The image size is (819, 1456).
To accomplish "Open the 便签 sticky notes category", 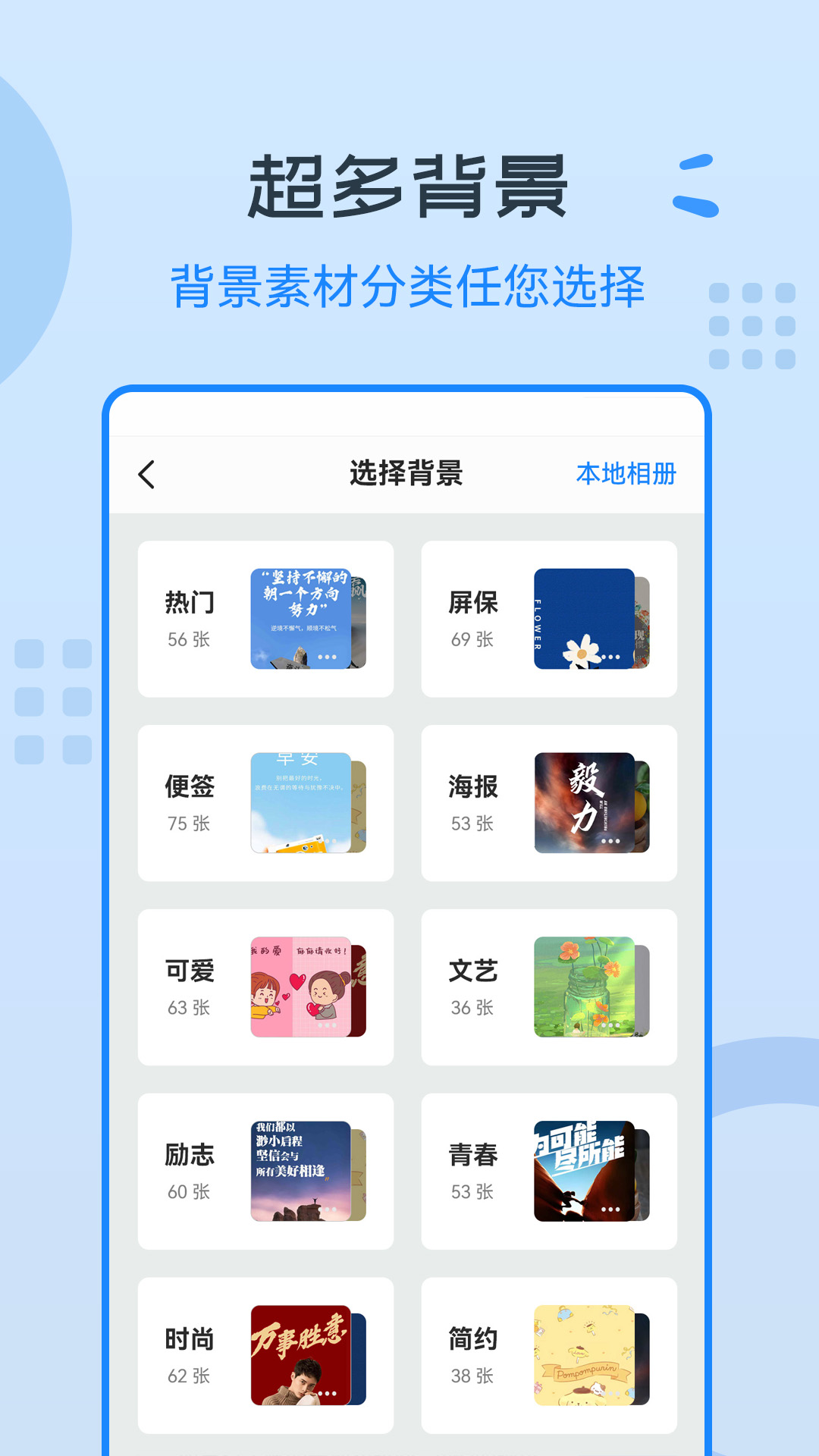I will tap(190, 787).
